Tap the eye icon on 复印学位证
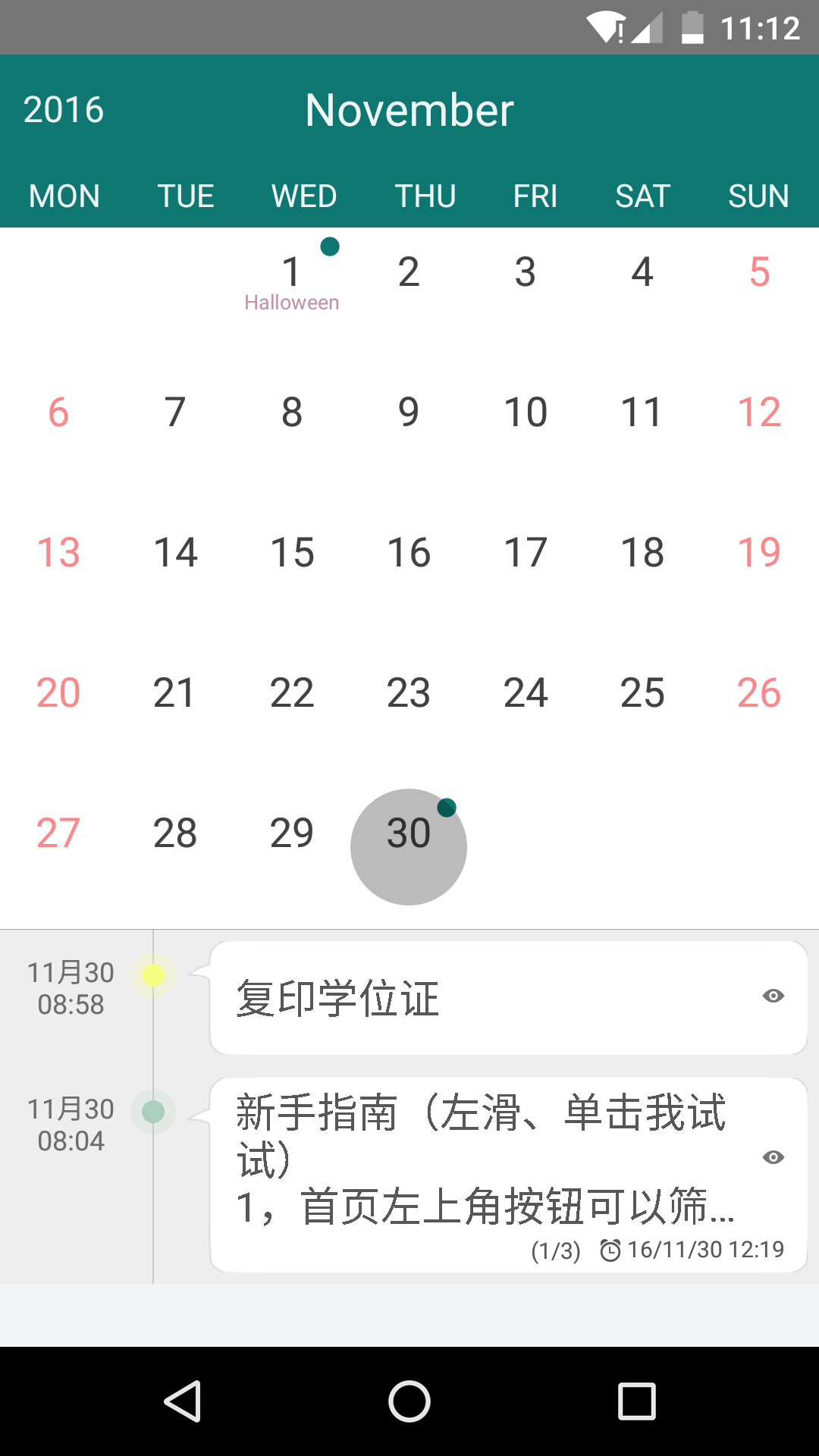Image resolution: width=819 pixels, height=1456 pixels. [x=773, y=996]
